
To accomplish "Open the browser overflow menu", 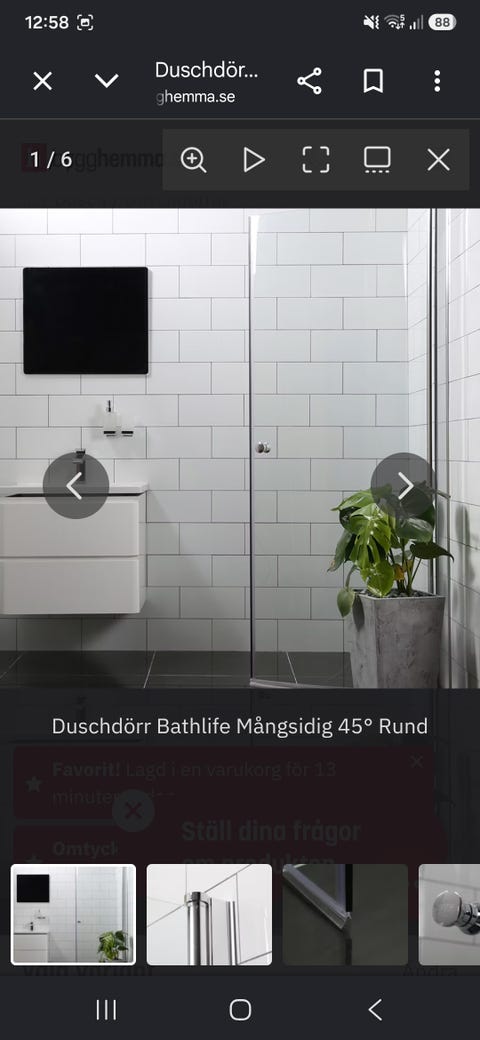I will tap(437, 81).
